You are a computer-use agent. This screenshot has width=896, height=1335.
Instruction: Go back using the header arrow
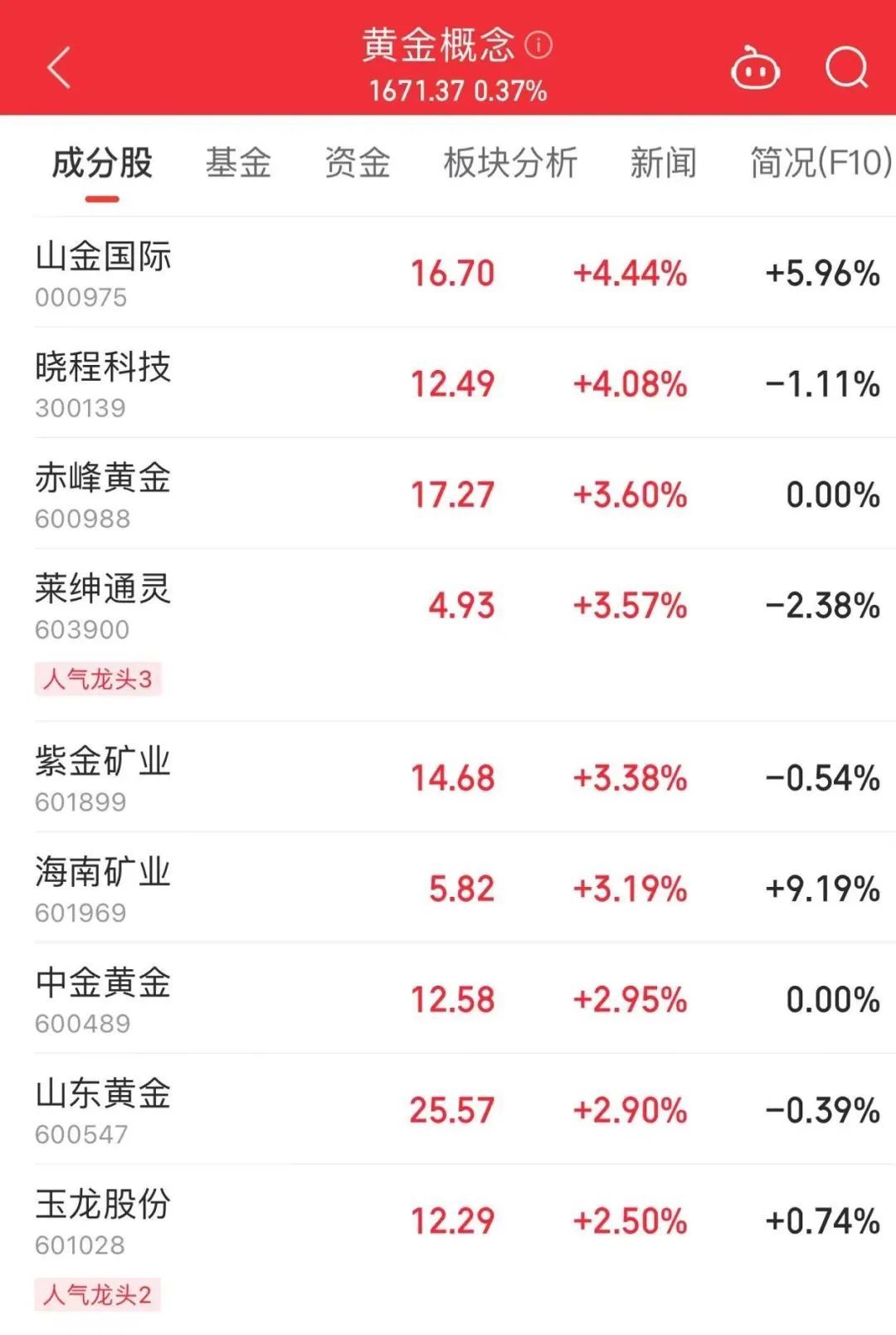60,68
